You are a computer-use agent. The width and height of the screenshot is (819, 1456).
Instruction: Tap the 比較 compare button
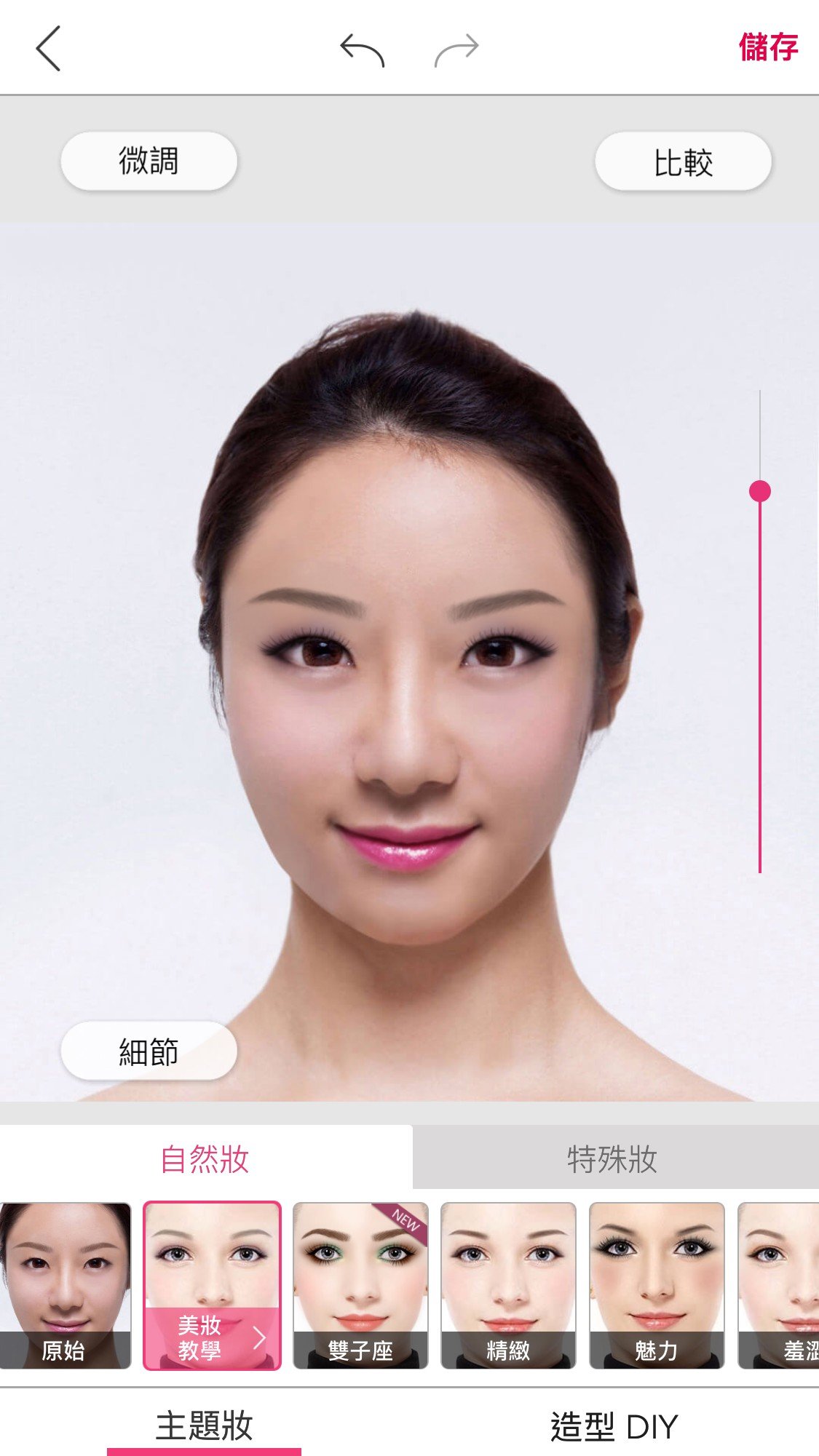[683, 162]
